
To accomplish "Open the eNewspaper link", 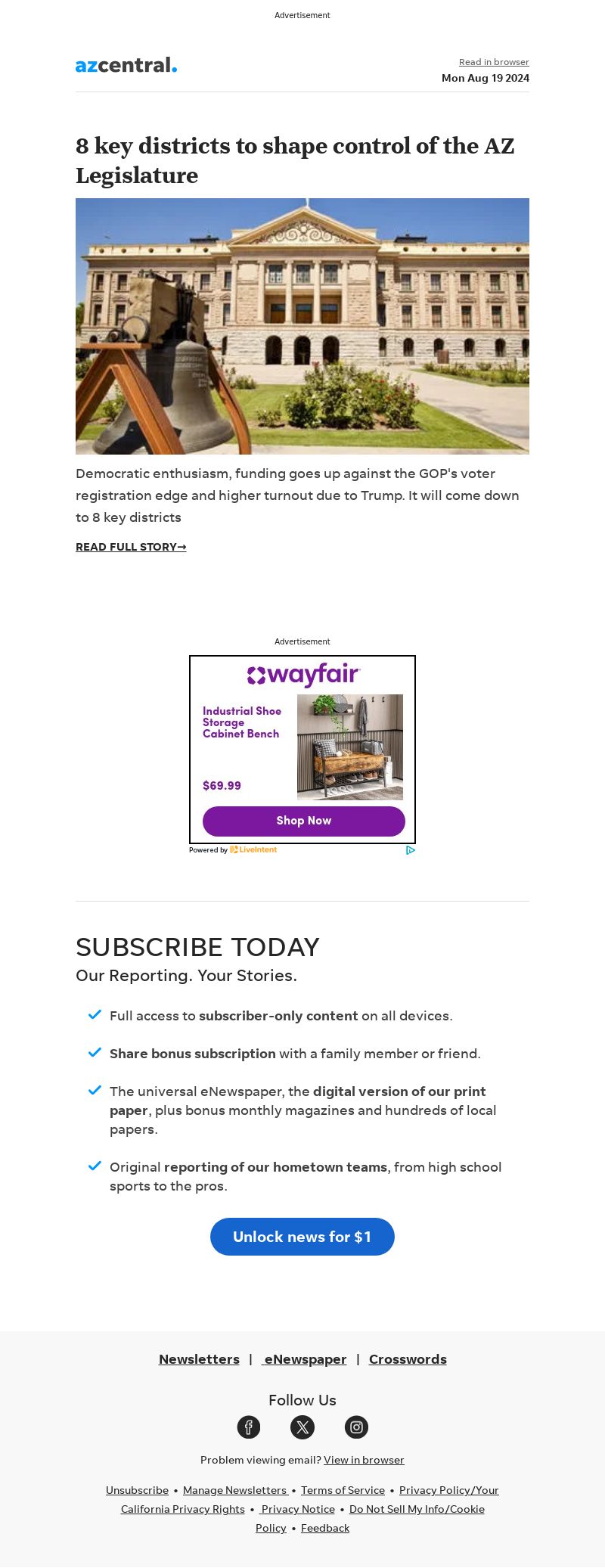I will tap(304, 1359).
